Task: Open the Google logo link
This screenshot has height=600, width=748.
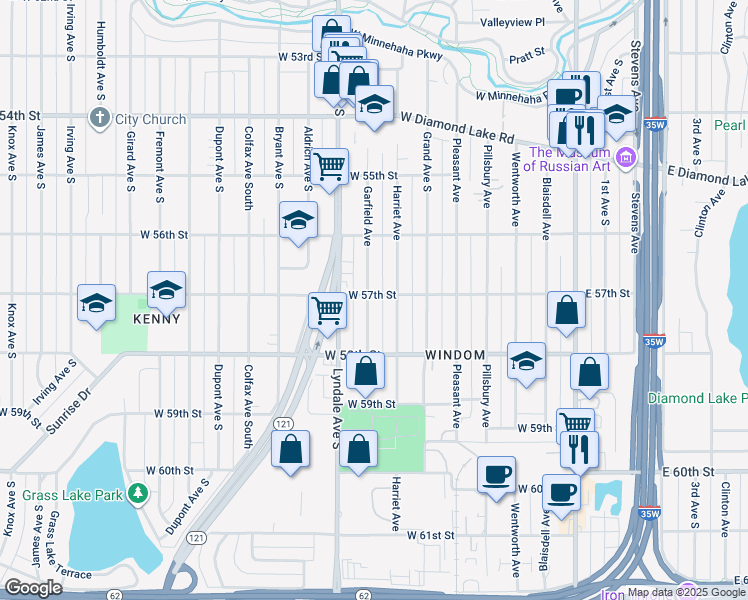Action: click(33, 588)
